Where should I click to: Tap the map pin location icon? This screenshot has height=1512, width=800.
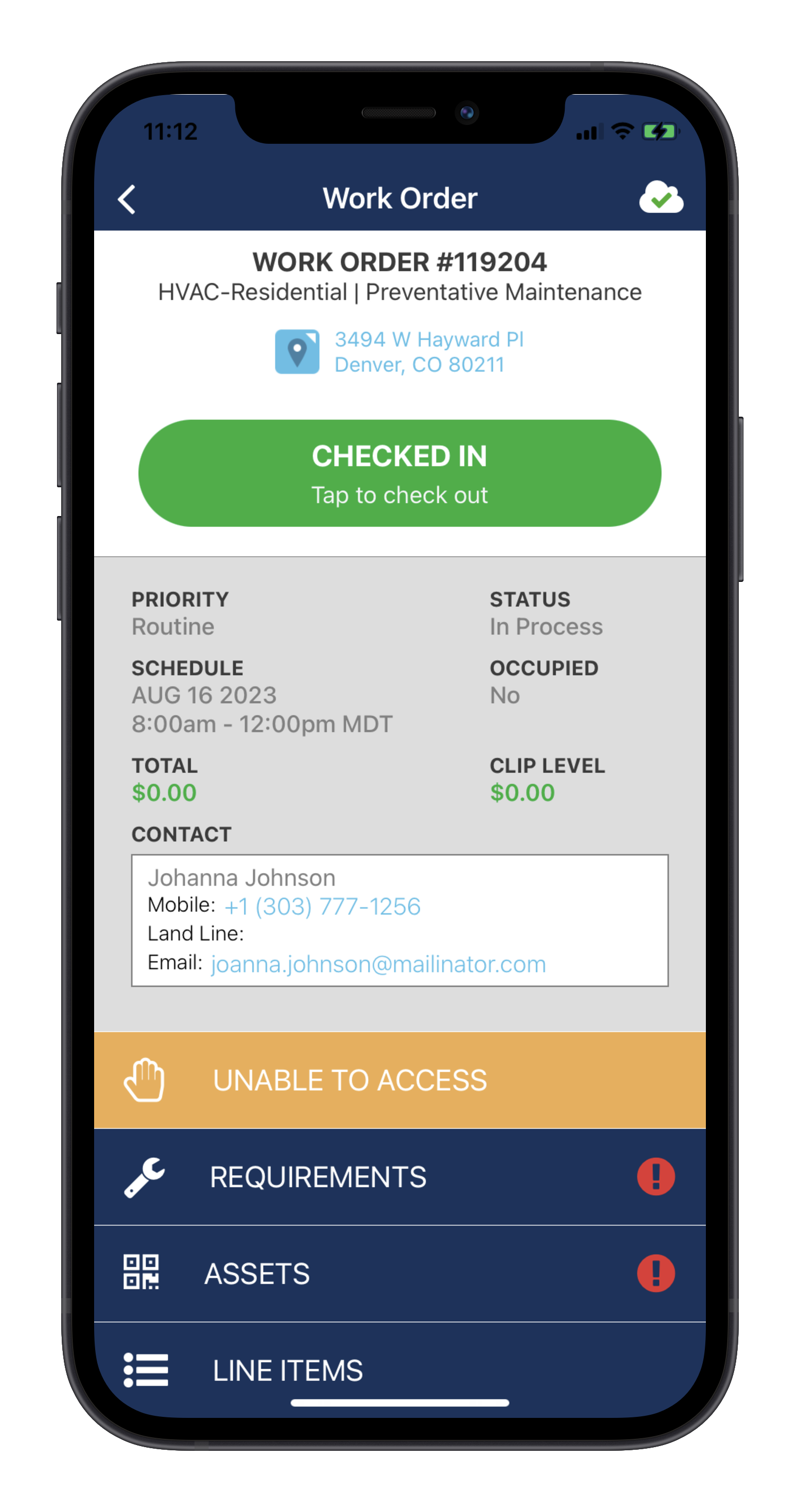(x=297, y=351)
